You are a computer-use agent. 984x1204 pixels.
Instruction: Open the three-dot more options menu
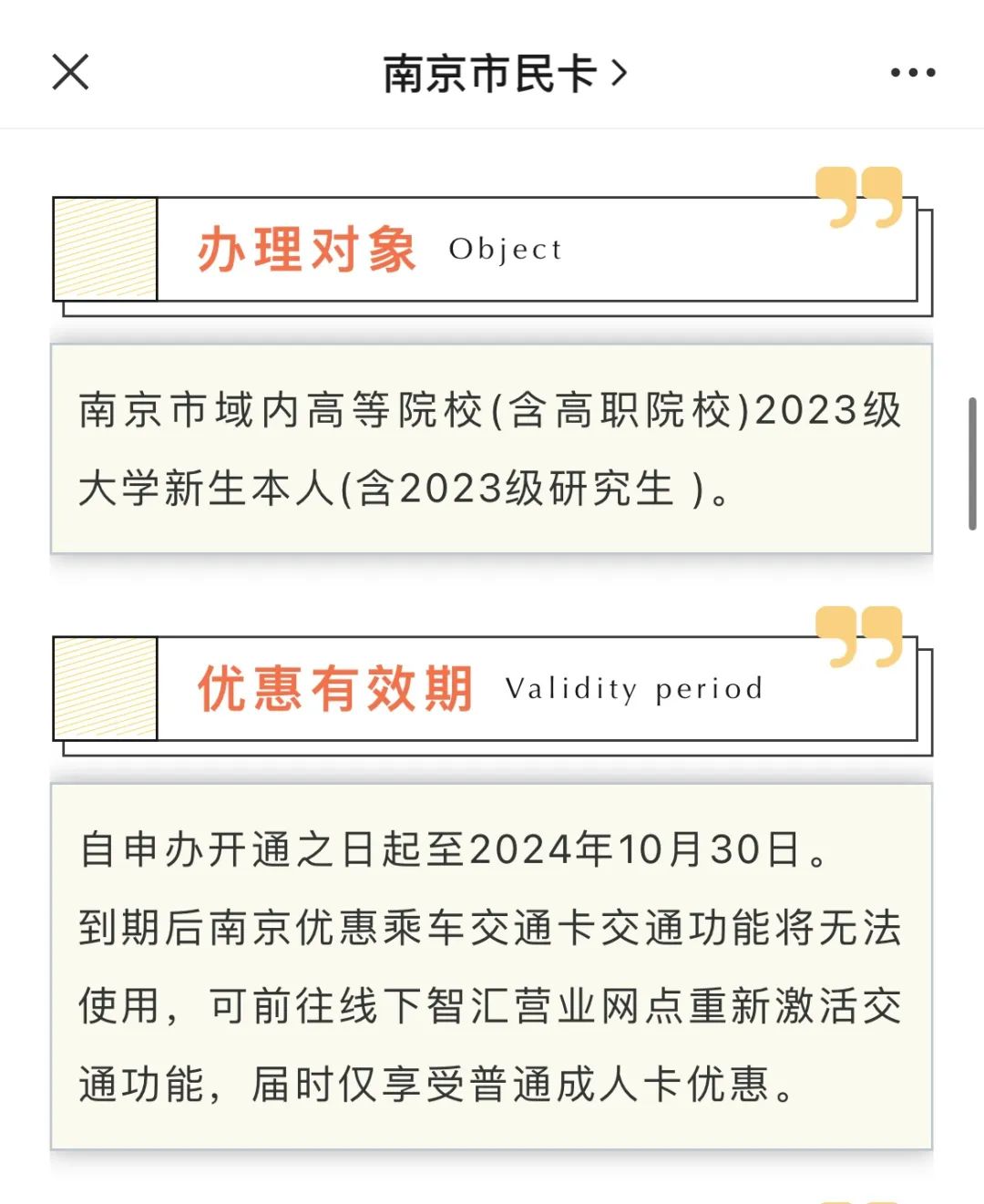pos(912,73)
